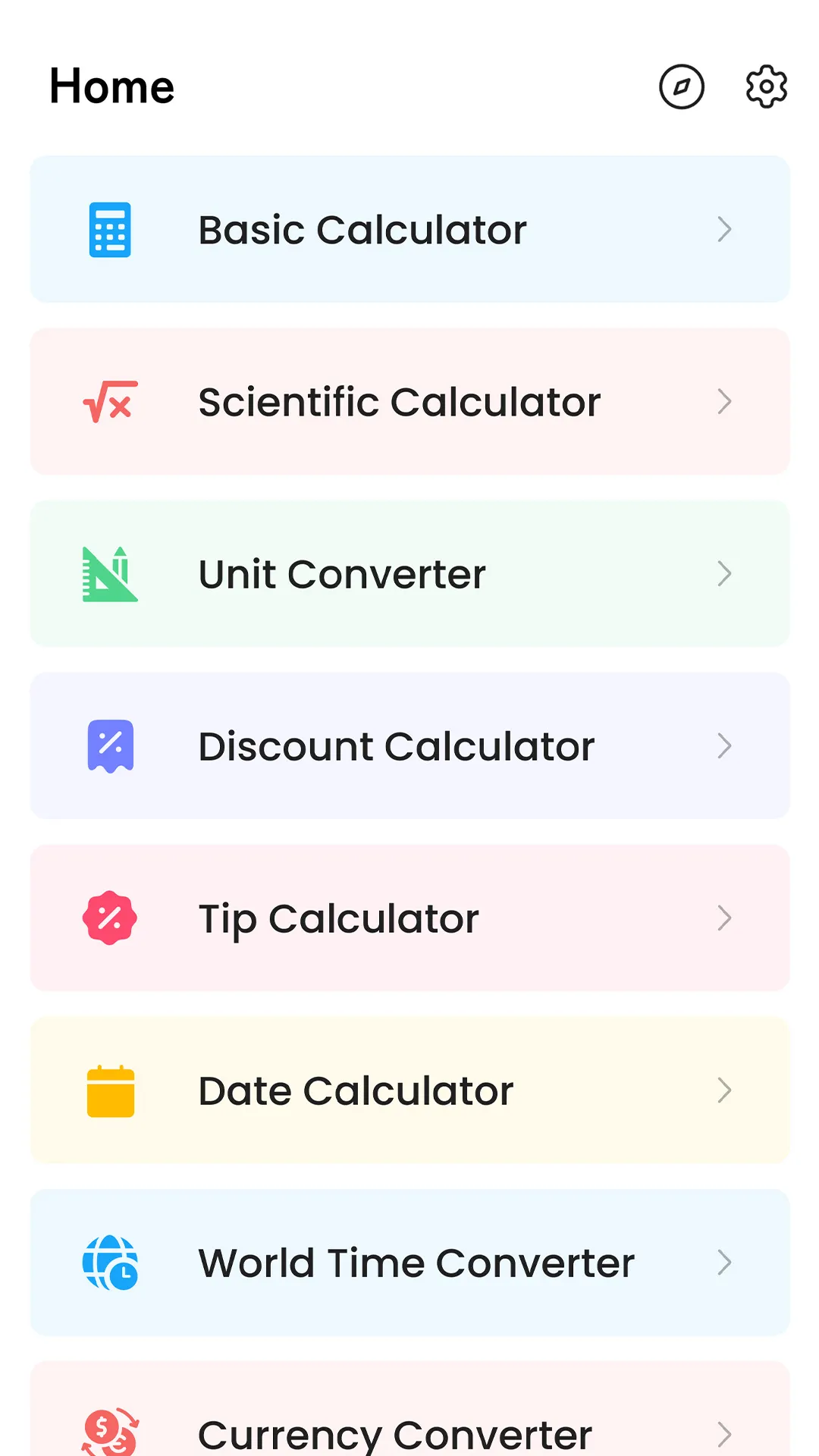Open Scientific Calculator
Image resolution: width=819 pixels, height=1456 pixels.
(x=409, y=401)
